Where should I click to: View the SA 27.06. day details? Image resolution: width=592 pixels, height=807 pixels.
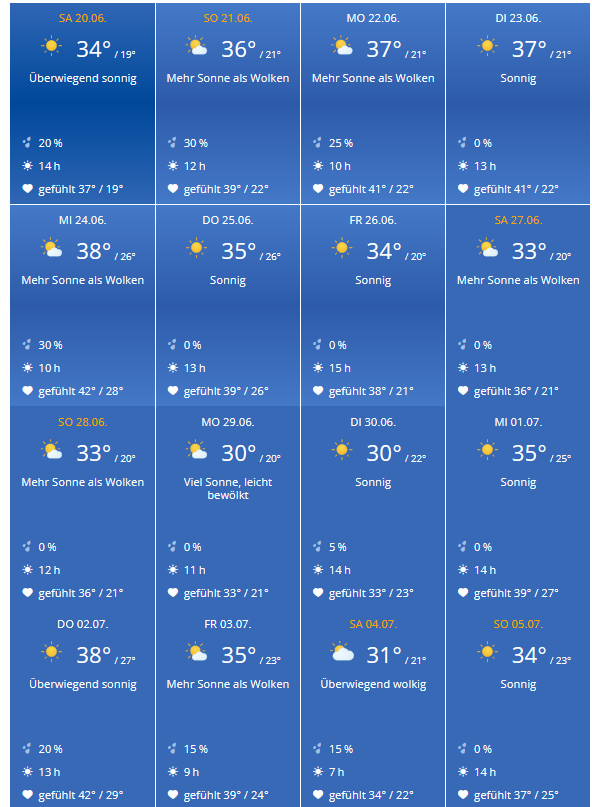pos(518,306)
